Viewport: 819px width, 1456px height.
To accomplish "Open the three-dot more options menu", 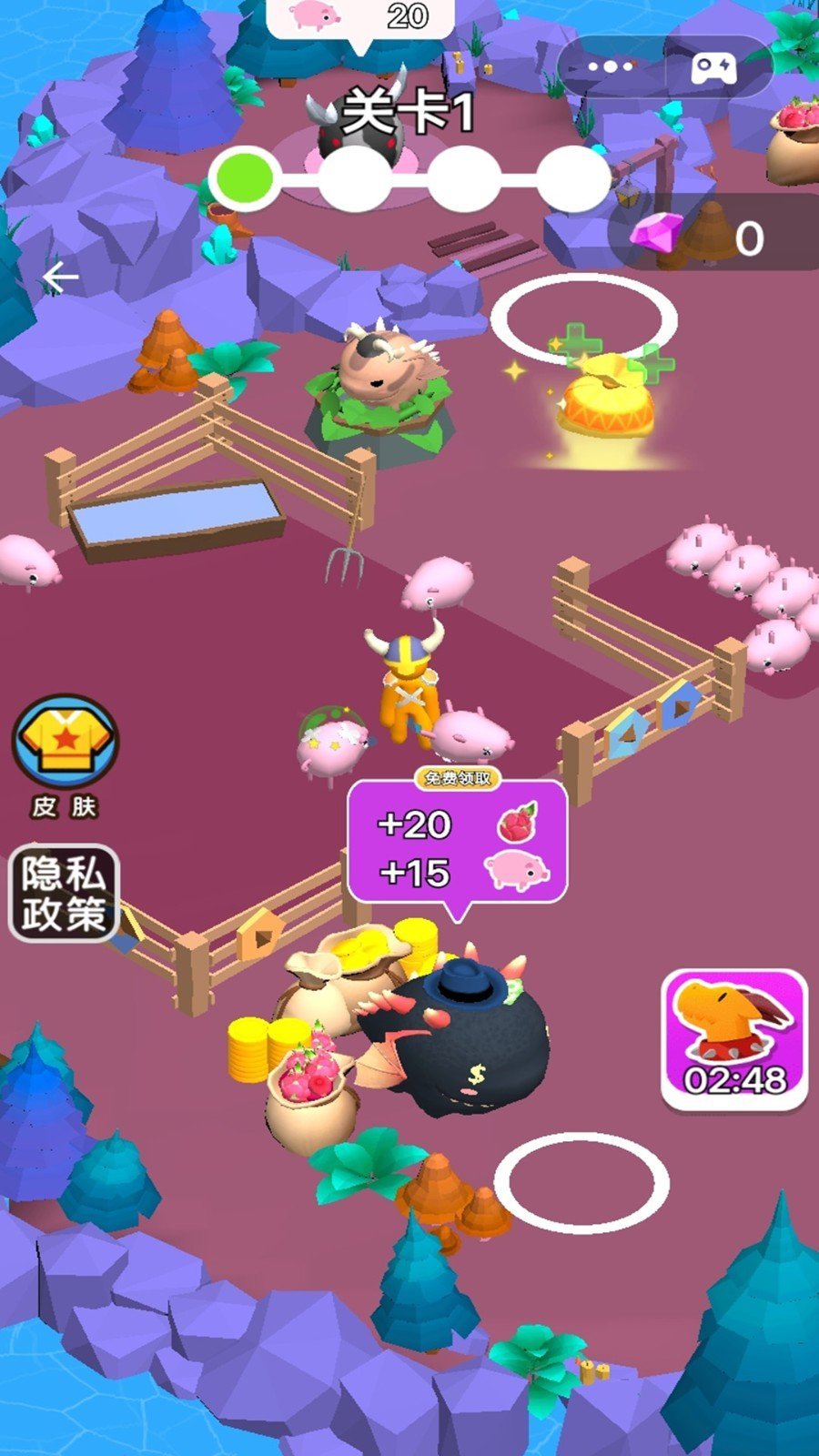I will pos(610,66).
